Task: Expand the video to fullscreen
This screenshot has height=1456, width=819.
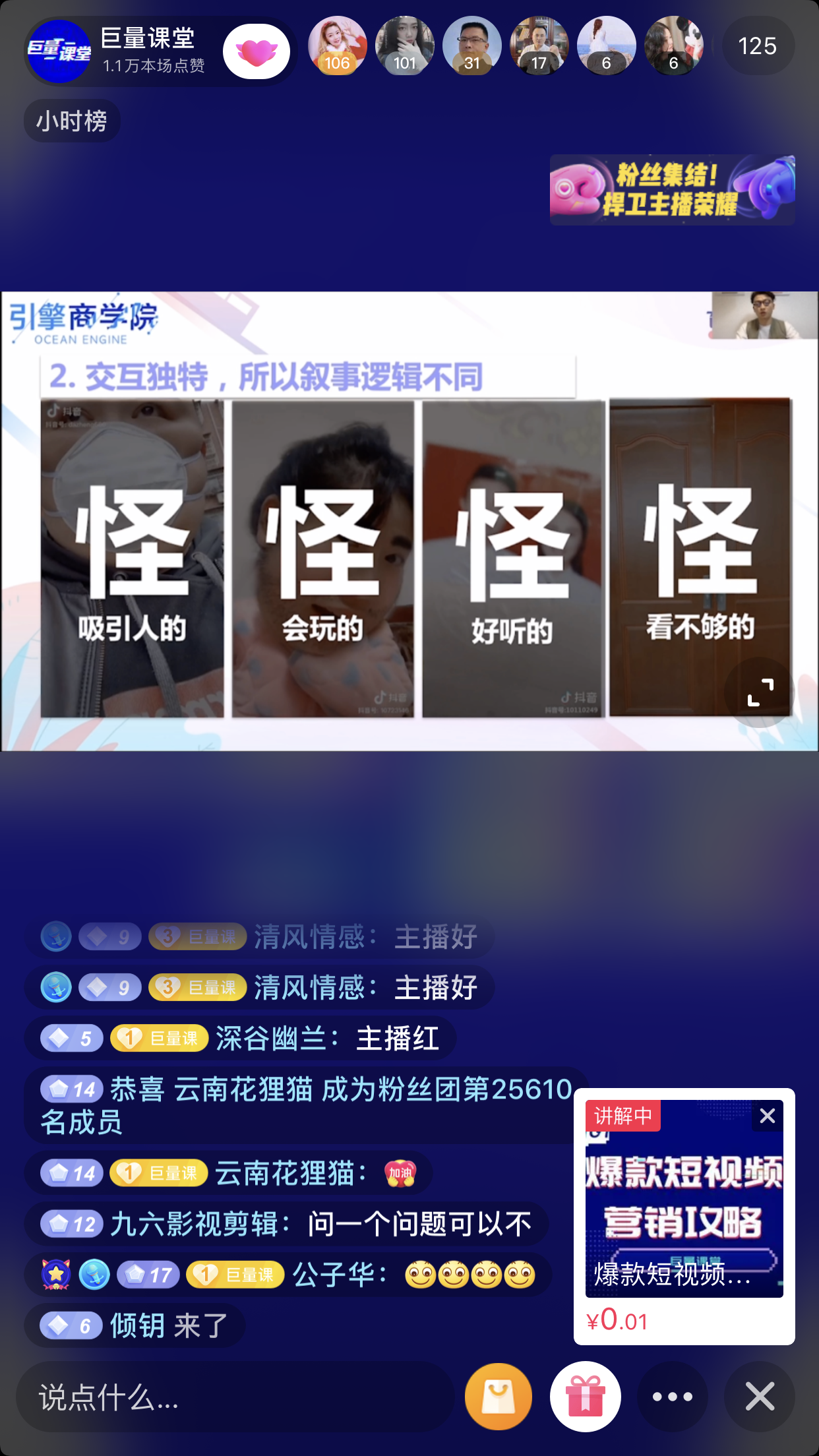Action: click(760, 692)
